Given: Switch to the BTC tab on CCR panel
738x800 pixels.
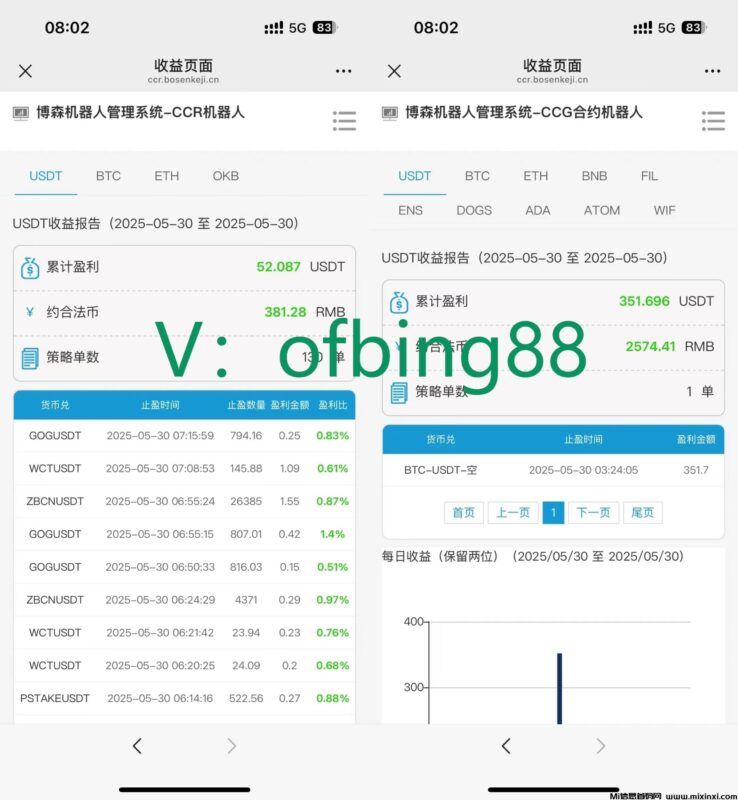Looking at the screenshot, I should tap(108, 176).
